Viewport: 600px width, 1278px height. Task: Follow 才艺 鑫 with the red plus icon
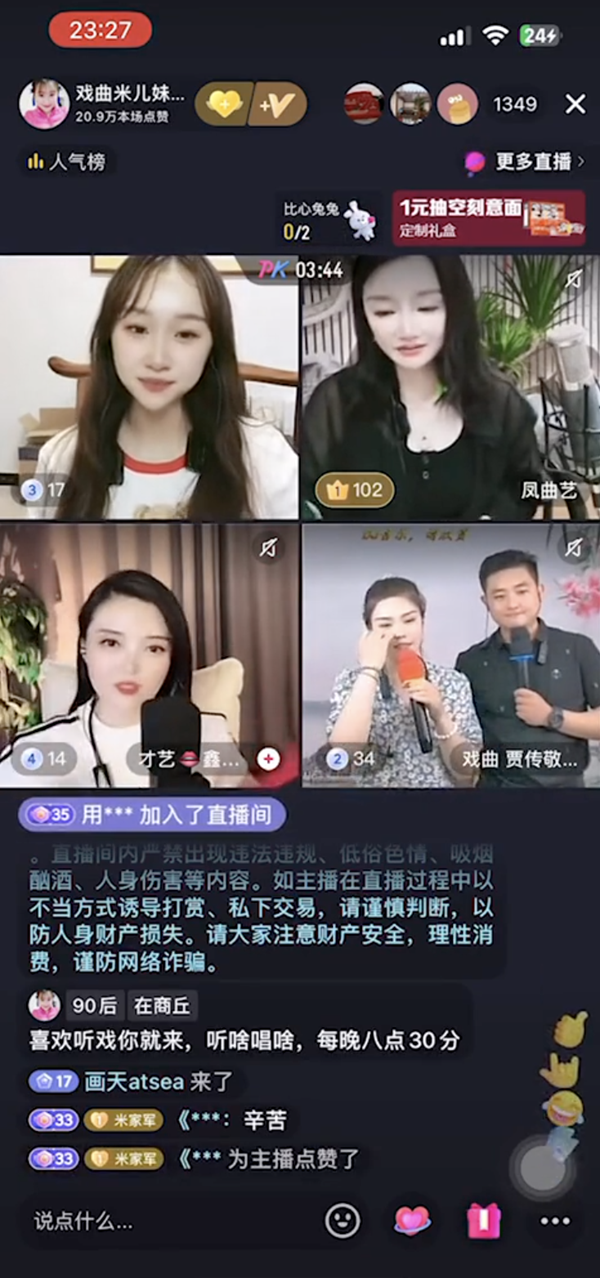(x=268, y=759)
